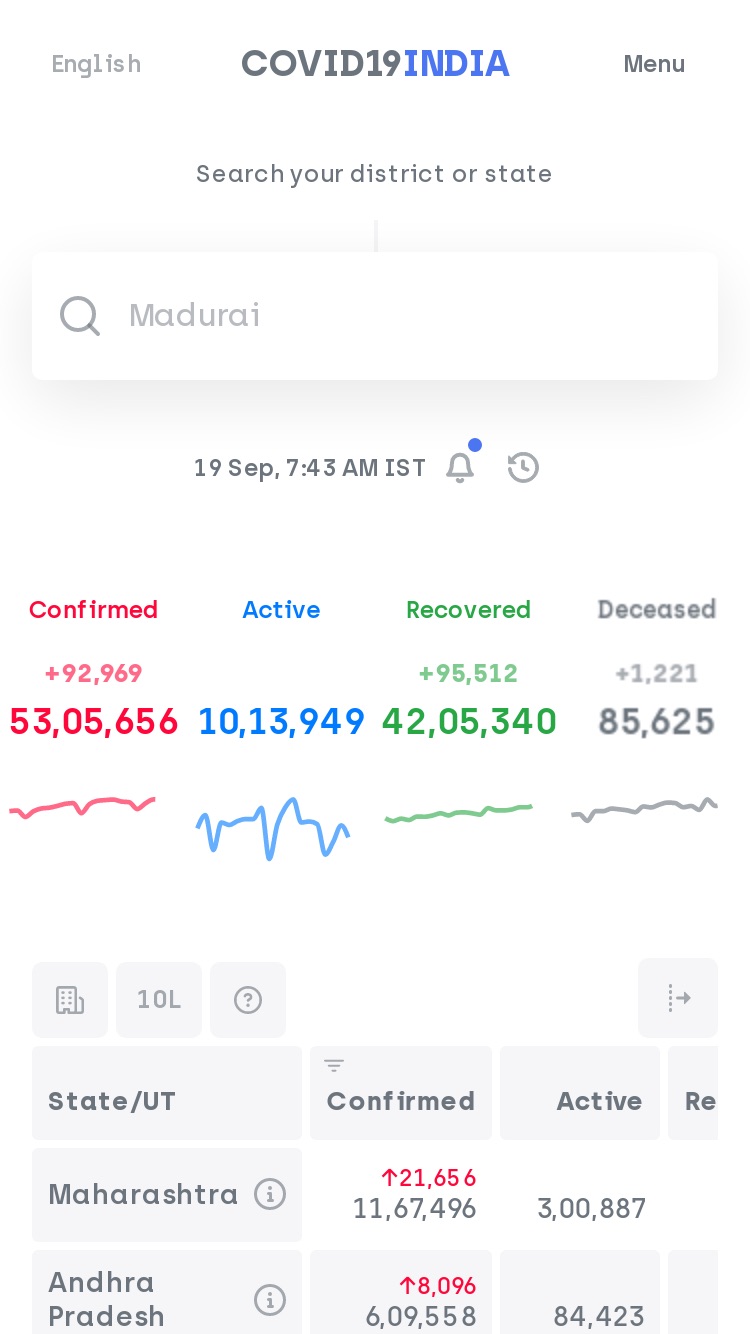Toggle the district view building icon
Screen dimensions: 750x1334
(70, 999)
